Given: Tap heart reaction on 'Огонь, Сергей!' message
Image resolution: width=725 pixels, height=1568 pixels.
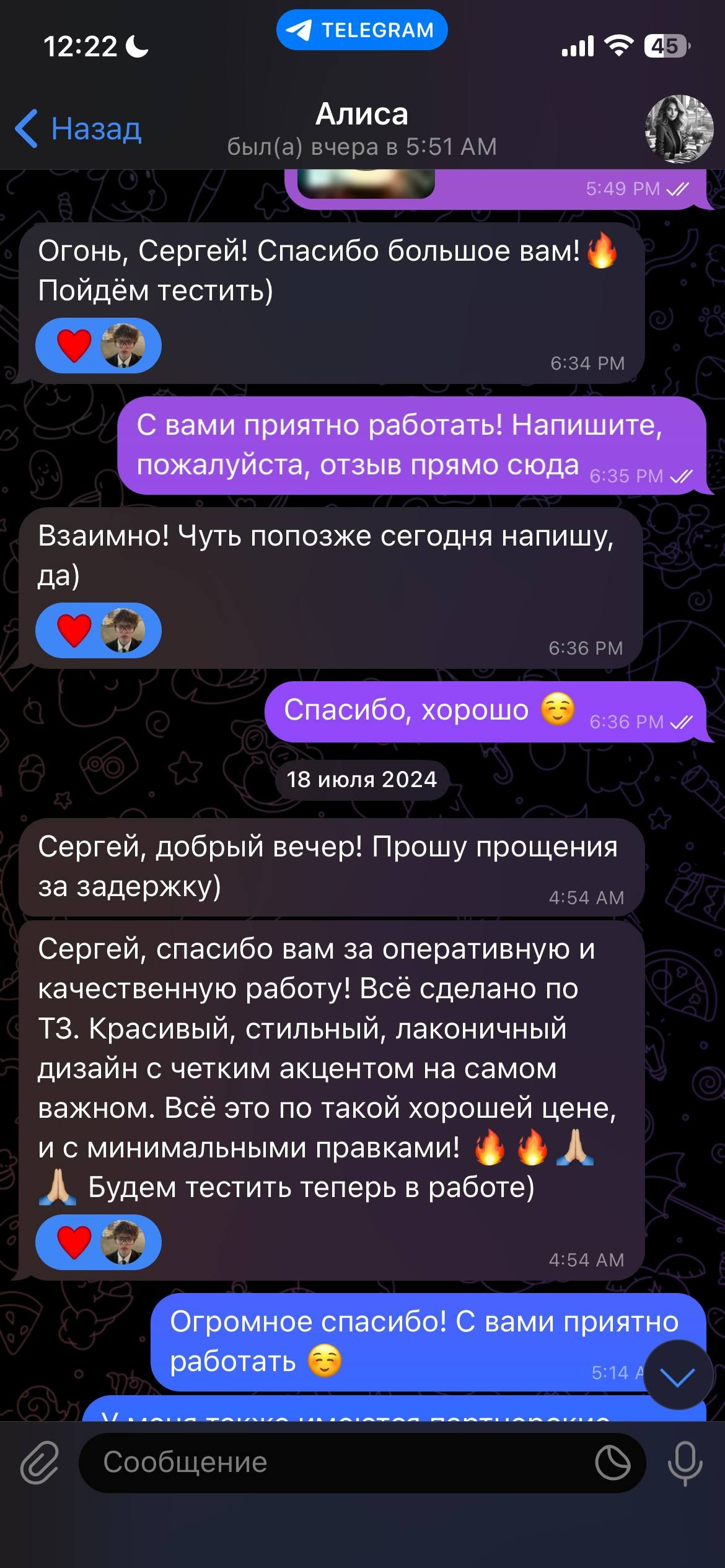Looking at the screenshot, I should pos(98,345).
